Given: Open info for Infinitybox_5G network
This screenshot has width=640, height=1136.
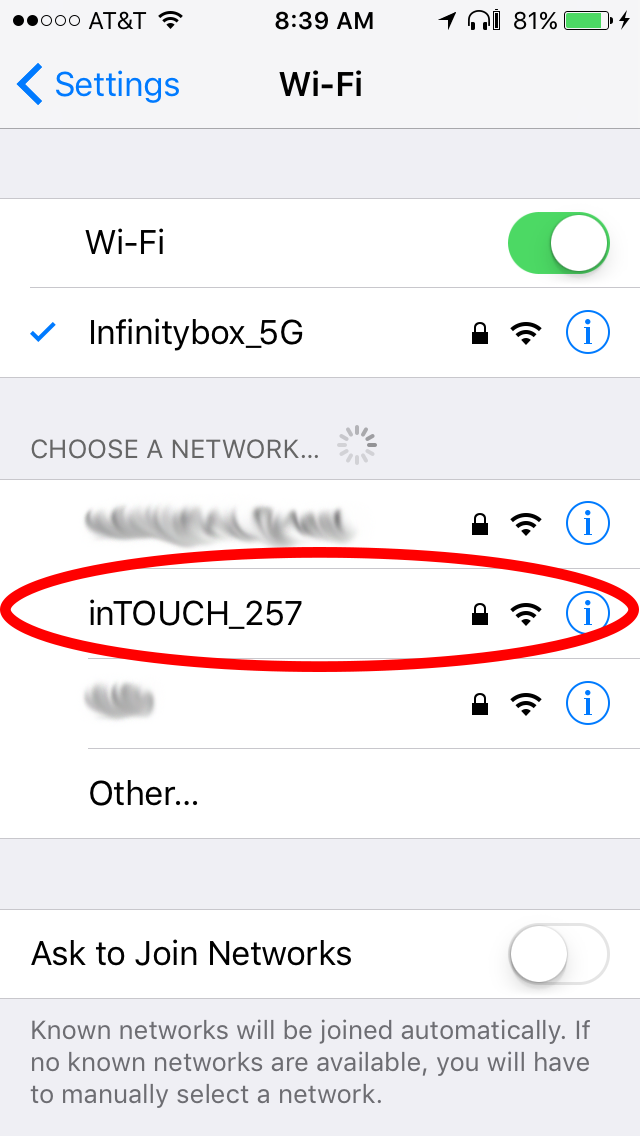Looking at the screenshot, I should pos(587,333).
